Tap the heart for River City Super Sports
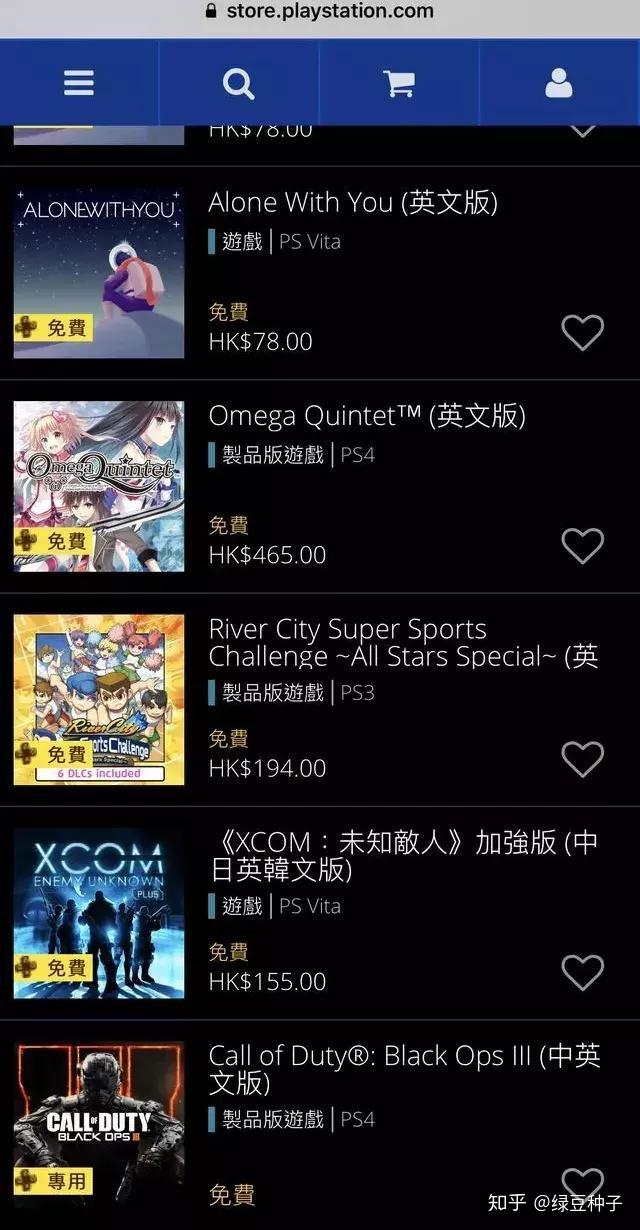Image resolution: width=640 pixels, height=1230 pixels. [582, 760]
